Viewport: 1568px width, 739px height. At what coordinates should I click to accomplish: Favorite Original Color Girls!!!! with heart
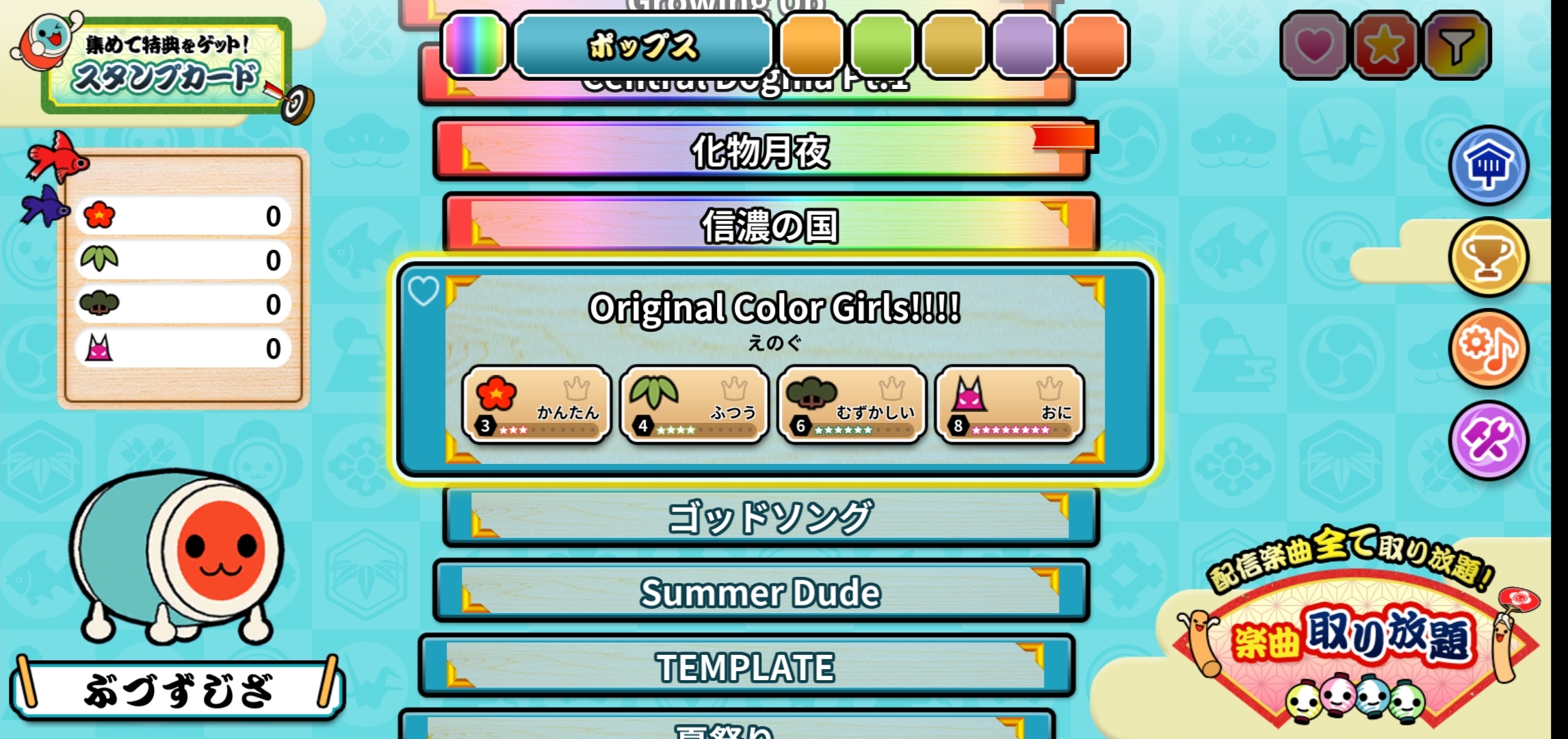(423, 291)
